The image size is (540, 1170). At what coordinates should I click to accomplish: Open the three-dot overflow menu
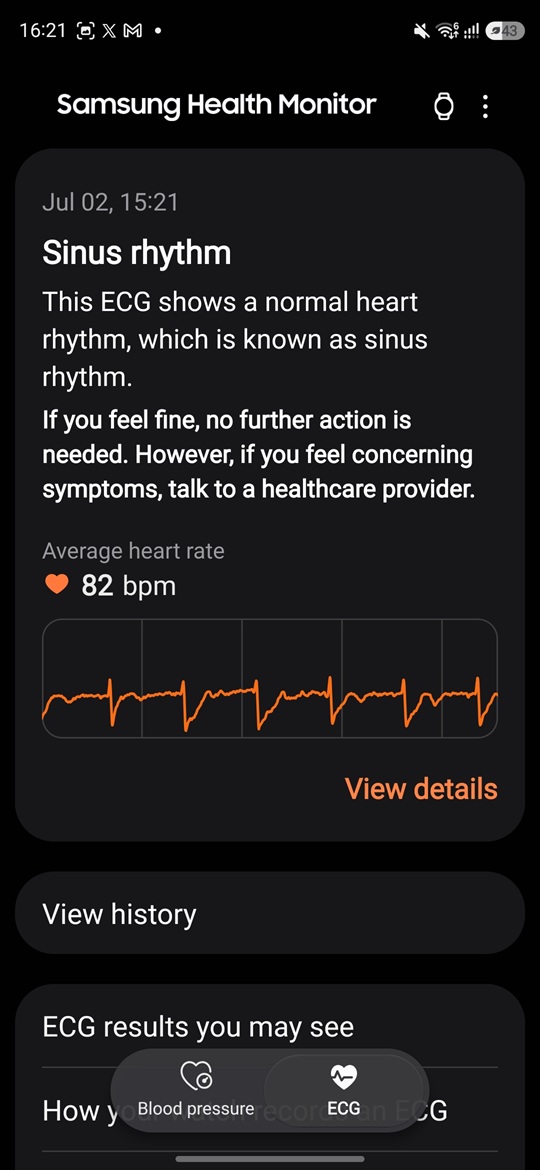(486, 106)
